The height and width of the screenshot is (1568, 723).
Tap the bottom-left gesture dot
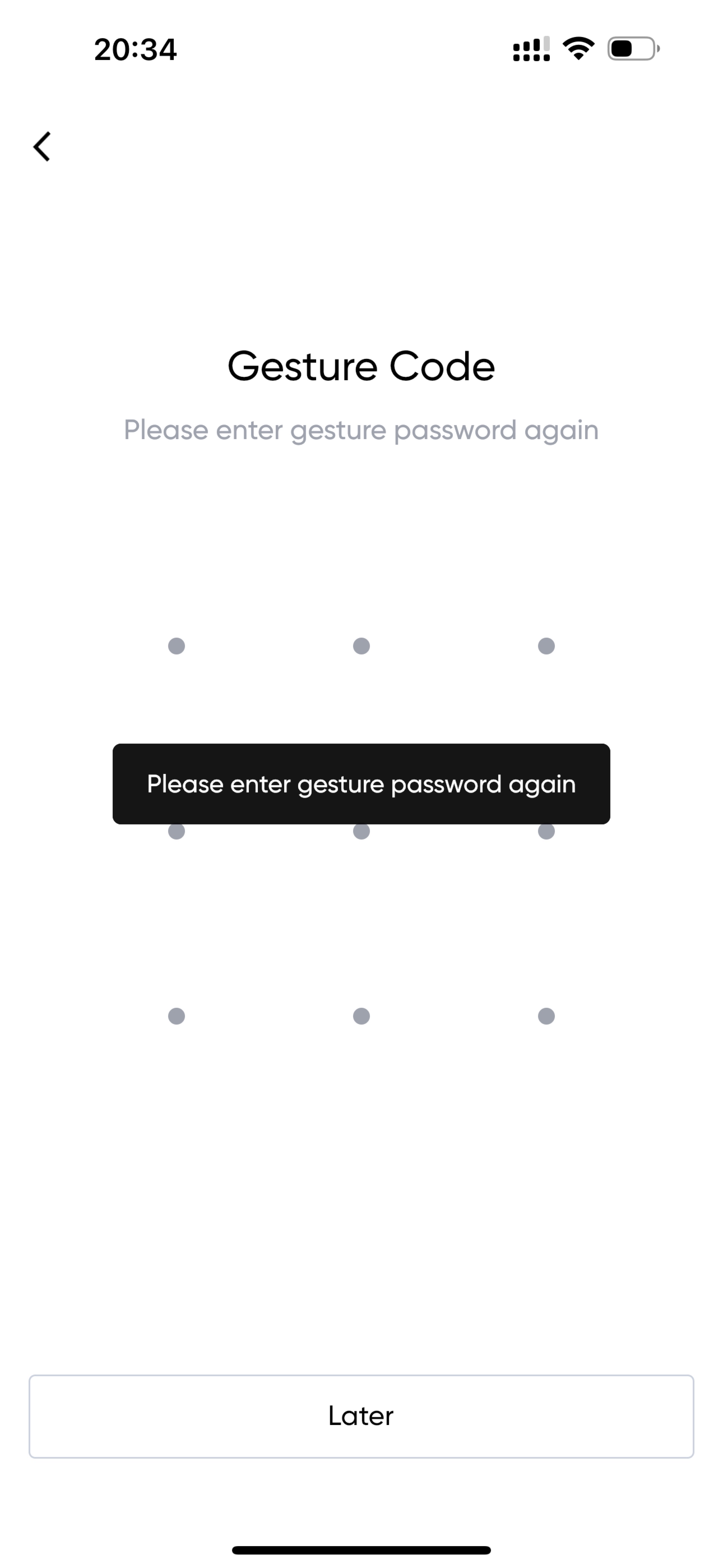click(177, 1016)
